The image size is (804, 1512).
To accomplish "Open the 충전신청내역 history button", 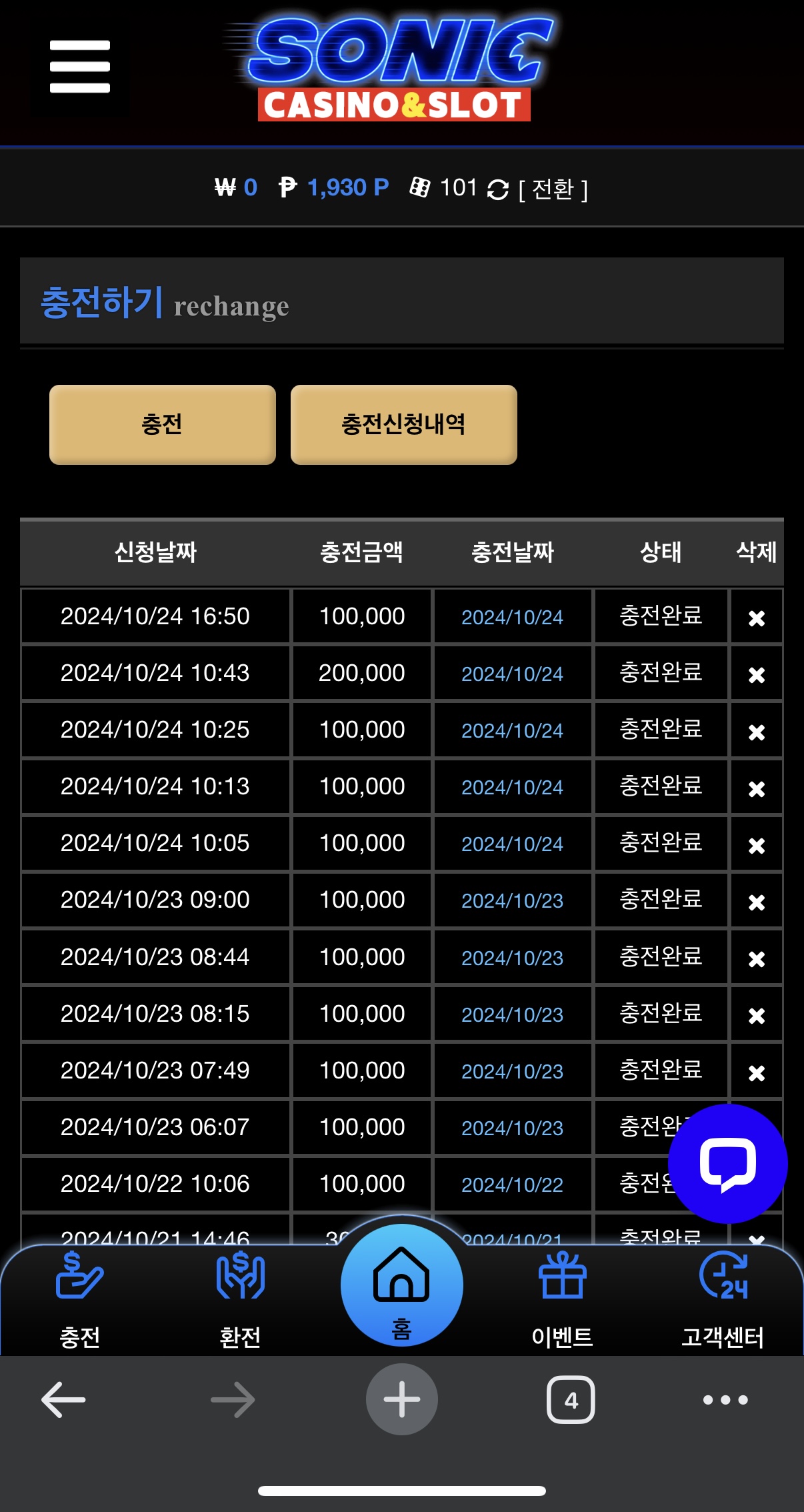I will click(x=404, y=424).
